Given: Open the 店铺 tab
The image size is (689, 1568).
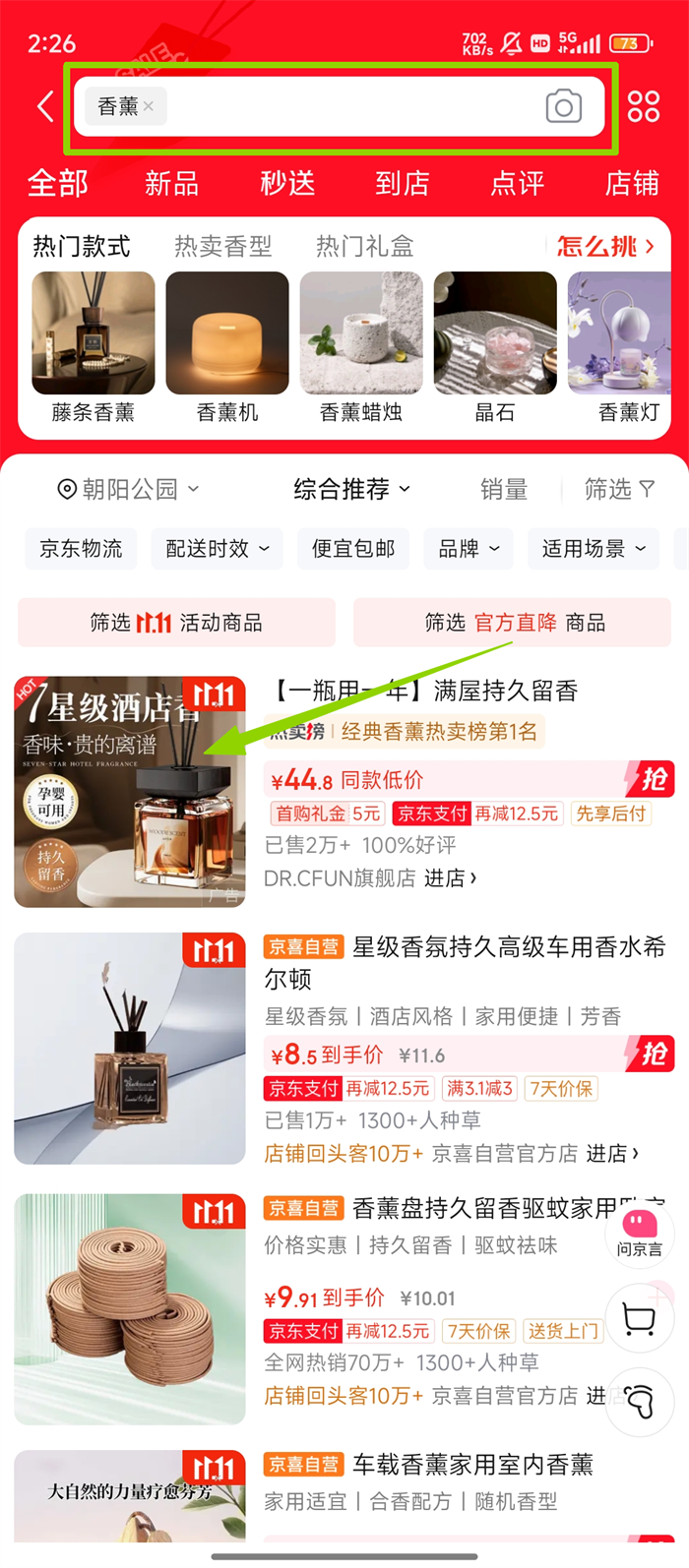Looking at the screenshot, I should pyautogui.click(x=632, y=183).
